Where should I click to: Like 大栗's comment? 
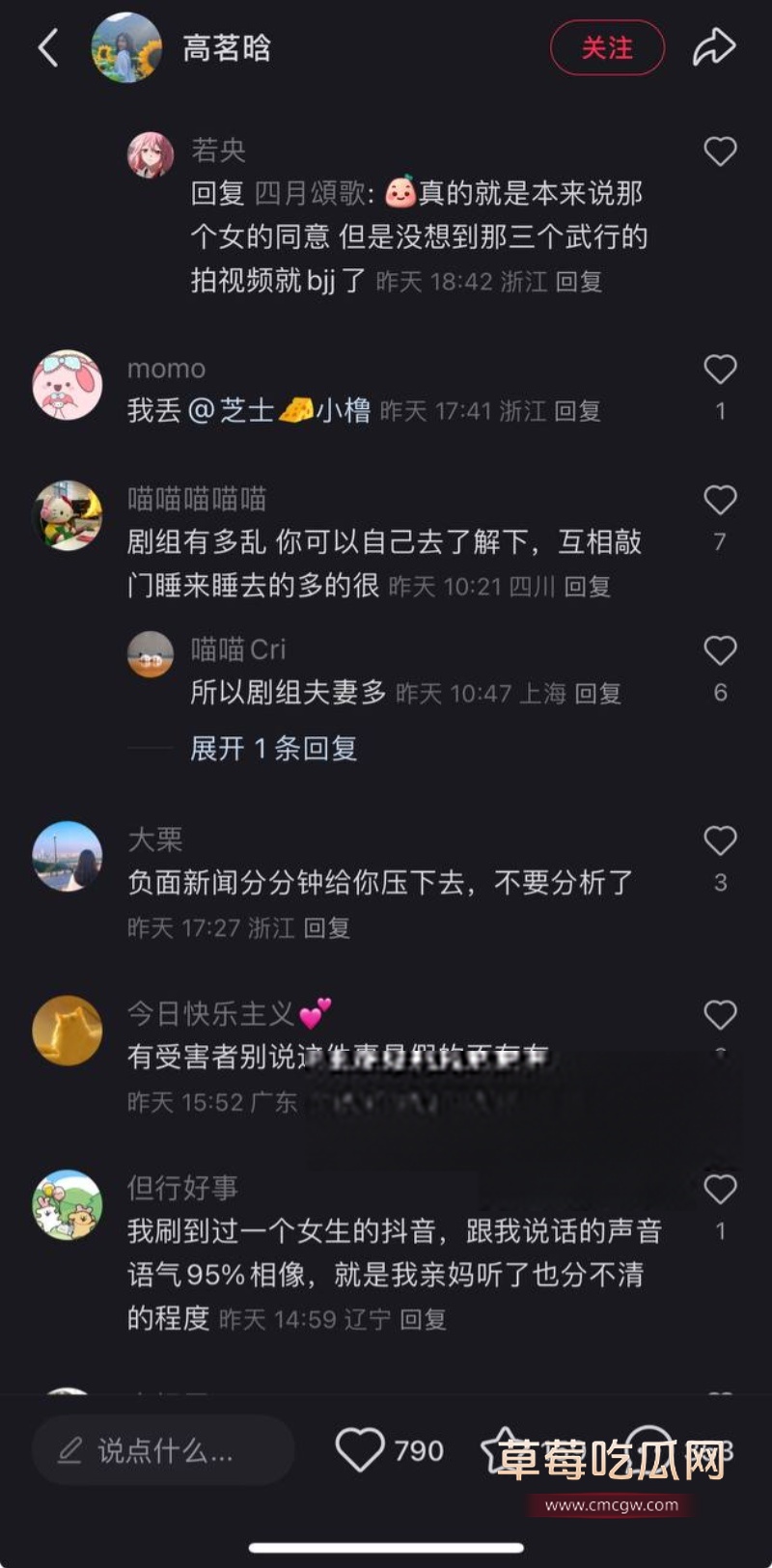(720, 840)
